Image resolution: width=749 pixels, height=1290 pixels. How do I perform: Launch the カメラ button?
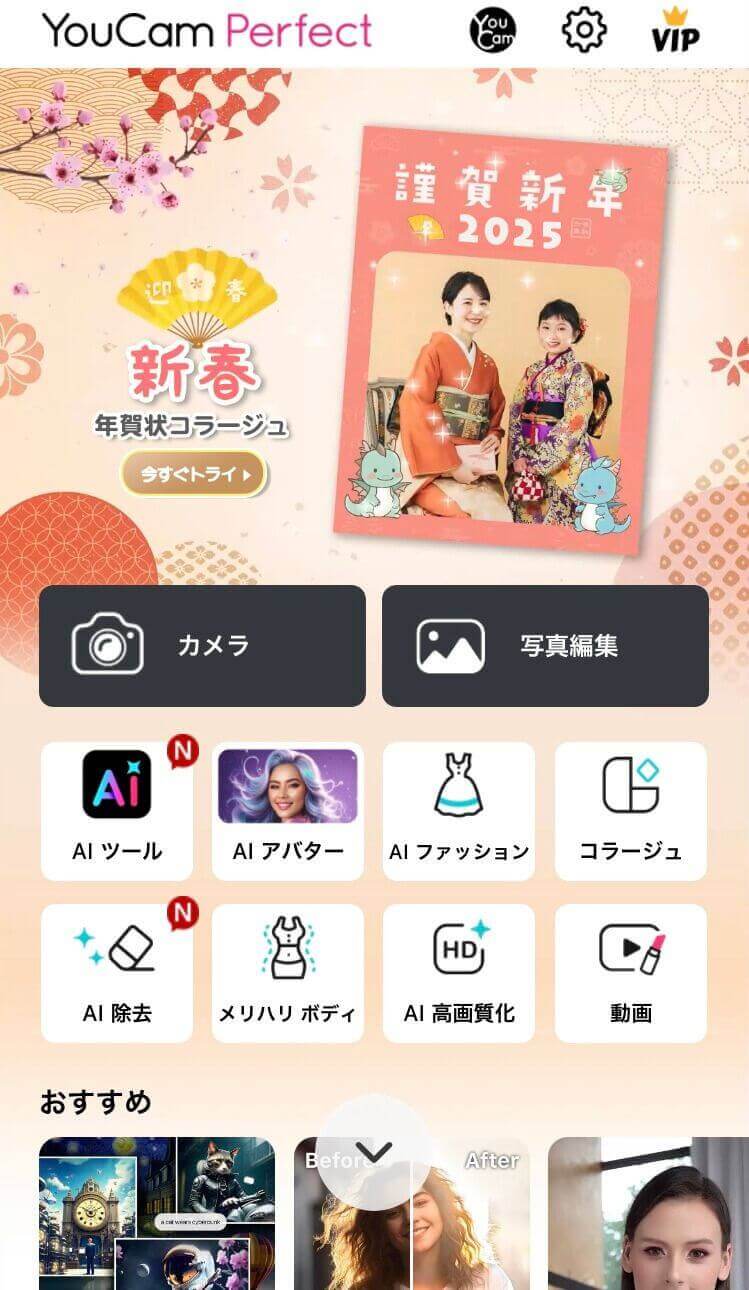pos(202,646)
